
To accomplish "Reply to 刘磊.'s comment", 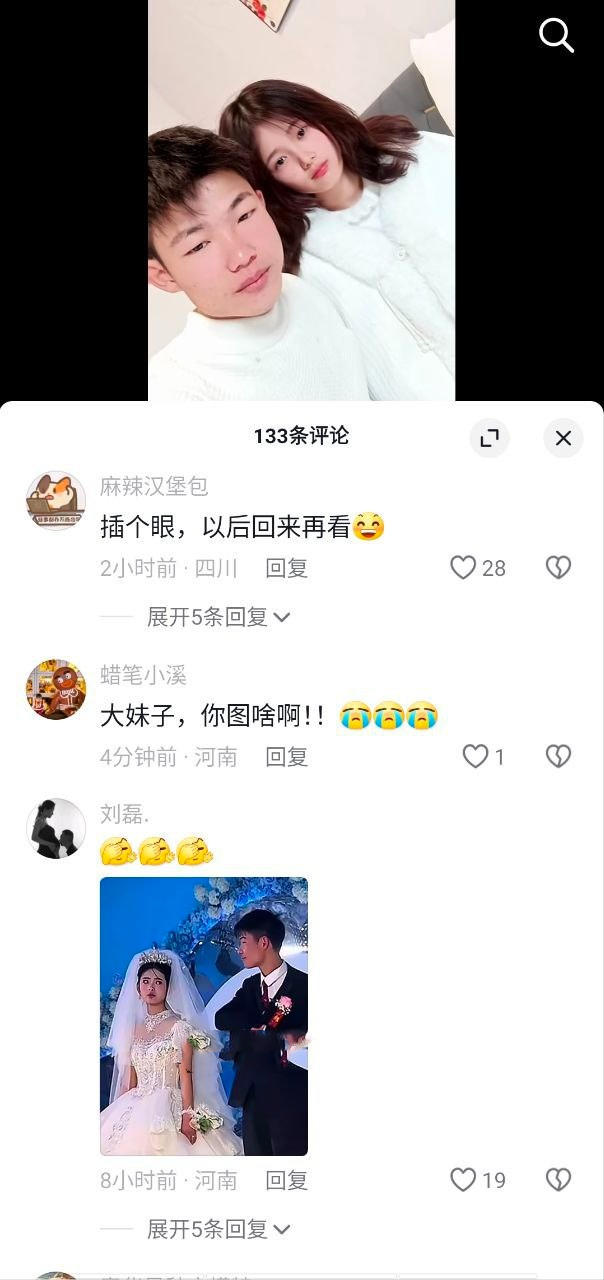I will 286,1180.
